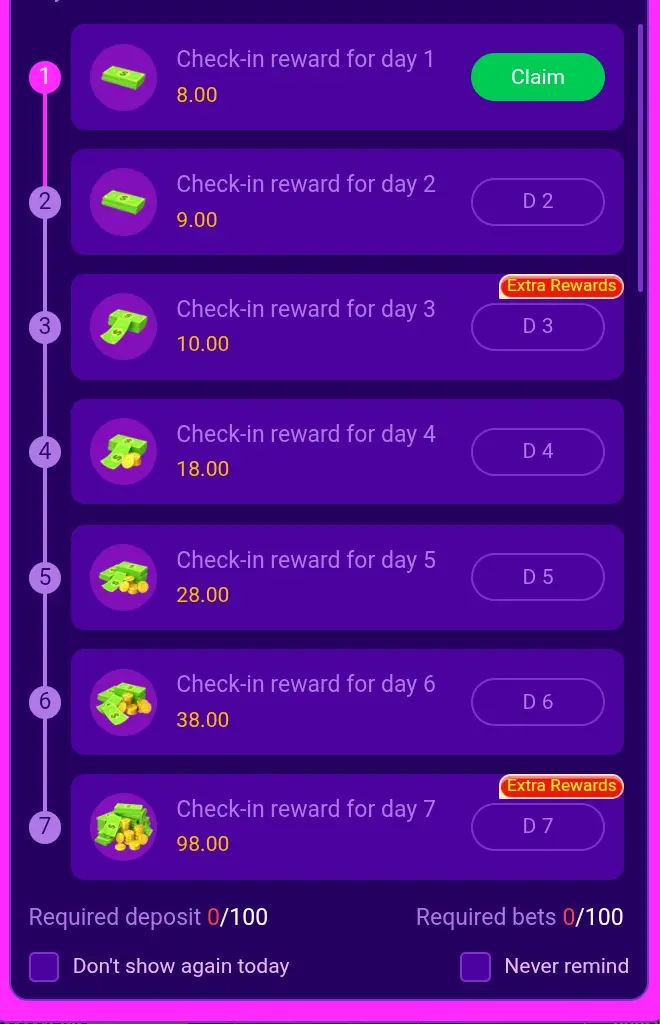Tap the D 7 button
This screenshot has height=1024, width=660.
(537, 827)
